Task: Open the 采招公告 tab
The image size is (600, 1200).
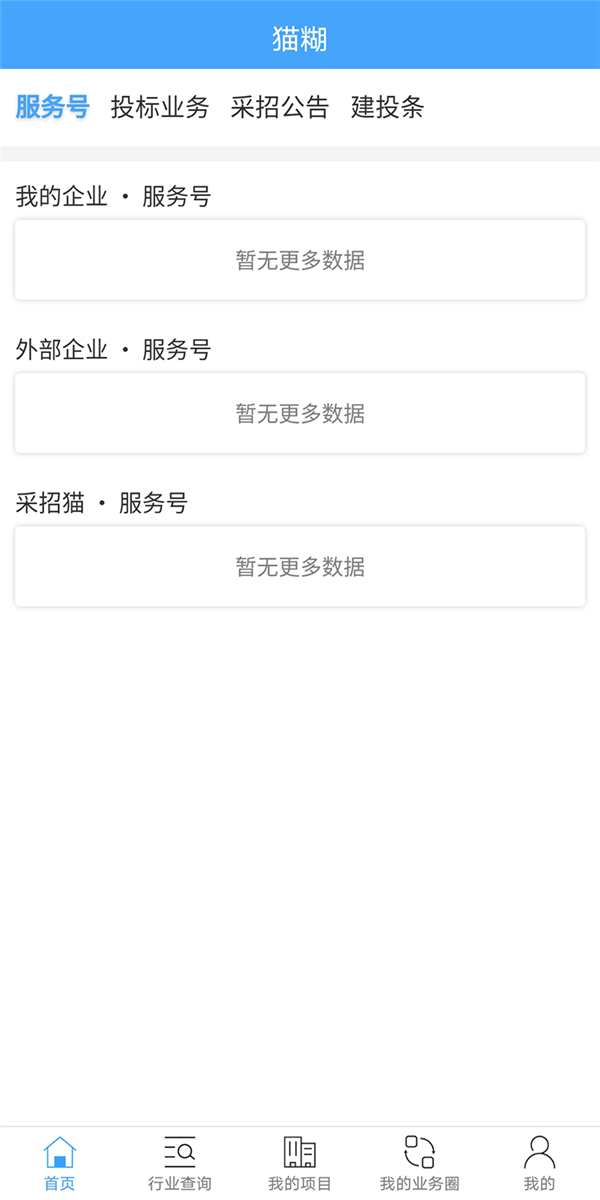Action: [x=280, y=108]
